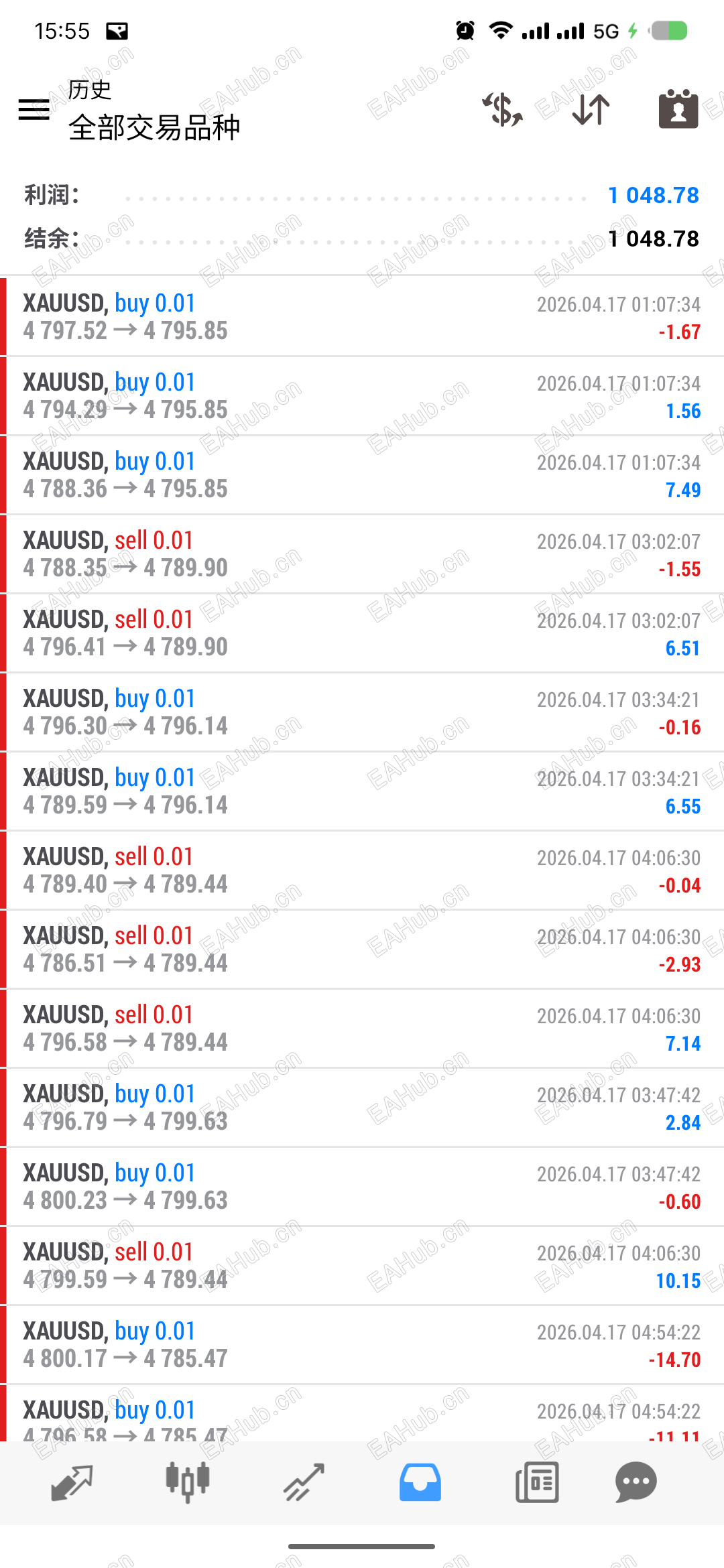Viewport: 724px width, 1568px height.
Task: Open the sort order arrows
Action: pos(591,109)
